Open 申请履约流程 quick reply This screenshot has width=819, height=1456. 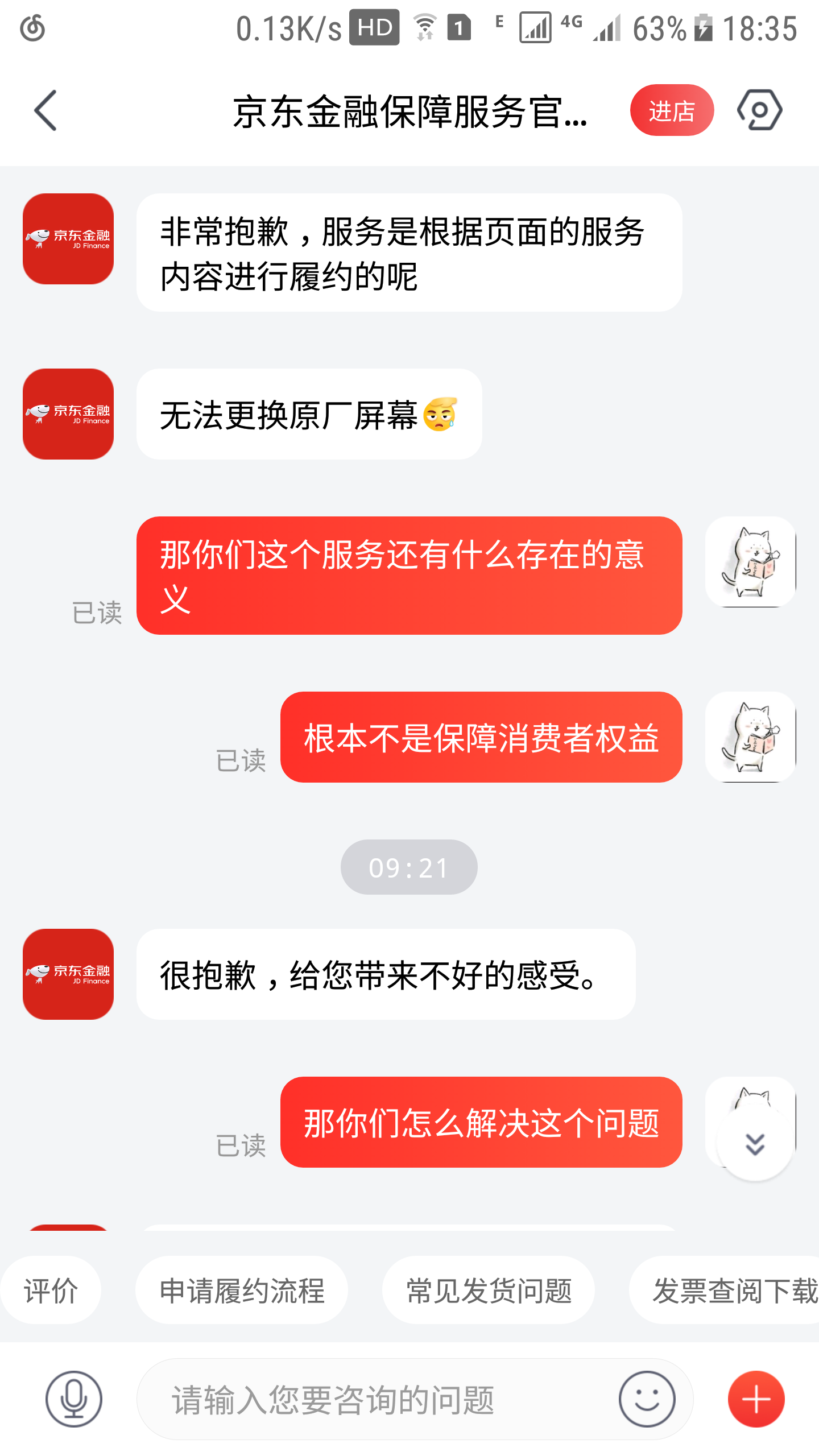tap(242, 1290)
